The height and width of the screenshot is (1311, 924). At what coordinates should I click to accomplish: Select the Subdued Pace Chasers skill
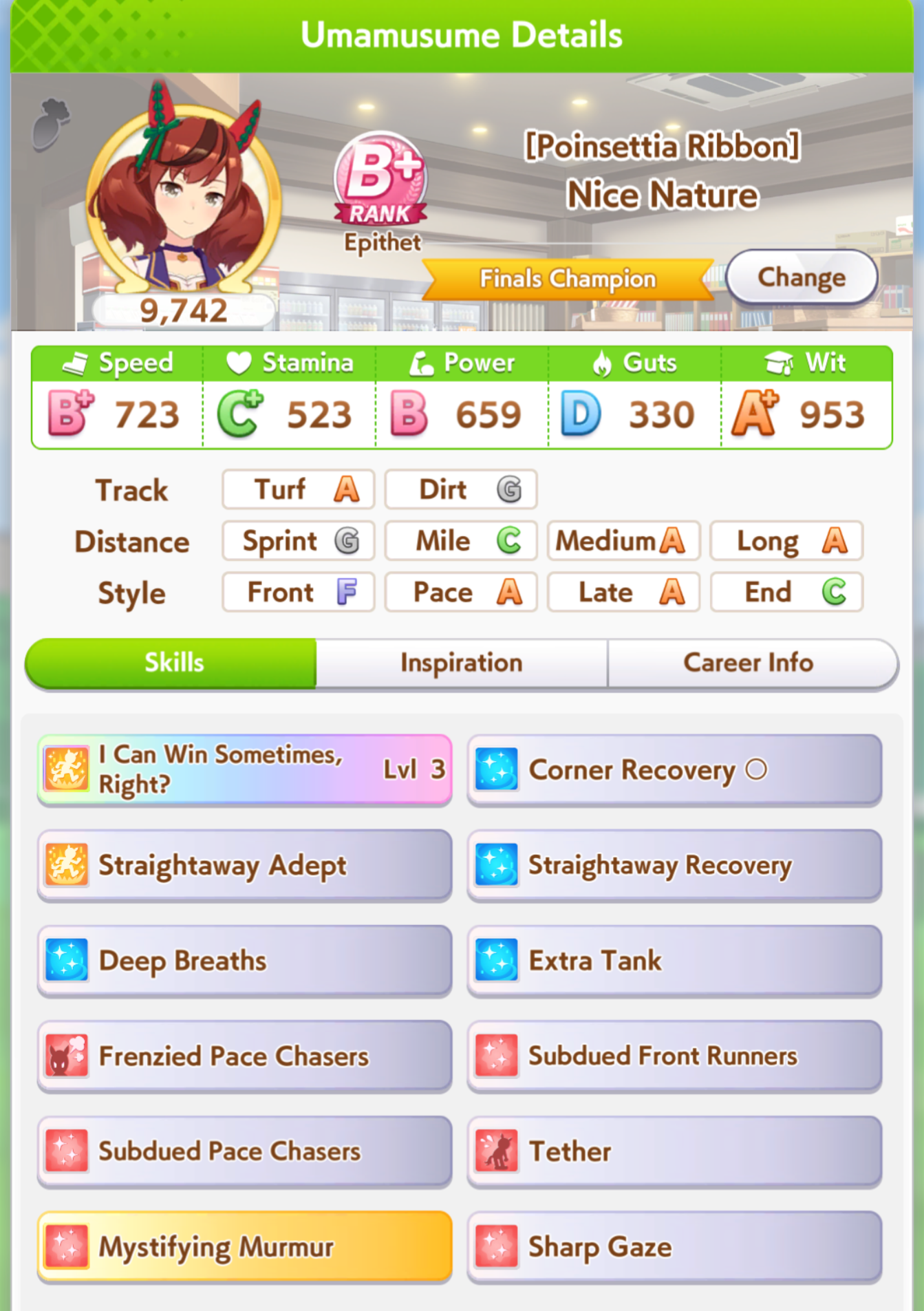tap(244, 1151)
